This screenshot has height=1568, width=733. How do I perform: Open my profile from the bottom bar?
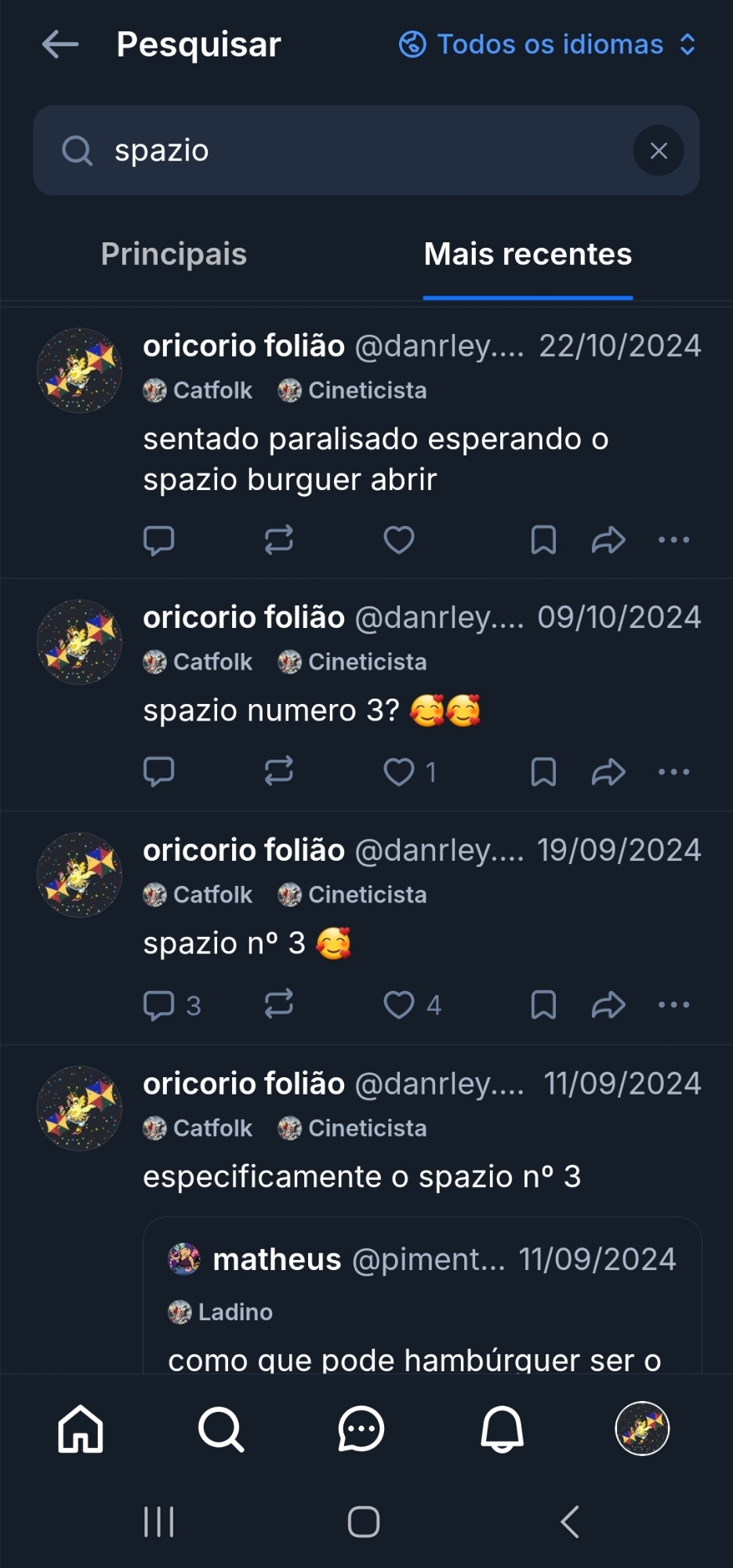[642, 1429]
